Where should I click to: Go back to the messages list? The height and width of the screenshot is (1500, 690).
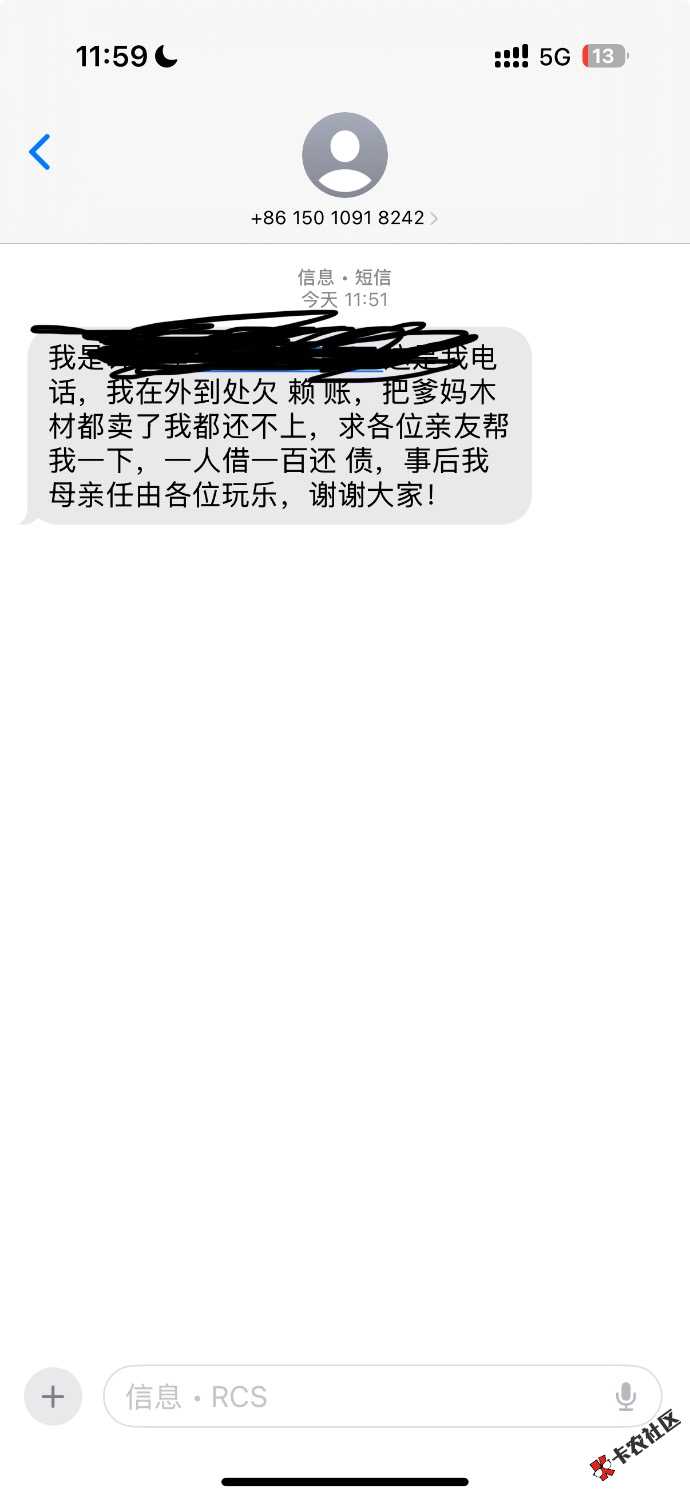40,152
